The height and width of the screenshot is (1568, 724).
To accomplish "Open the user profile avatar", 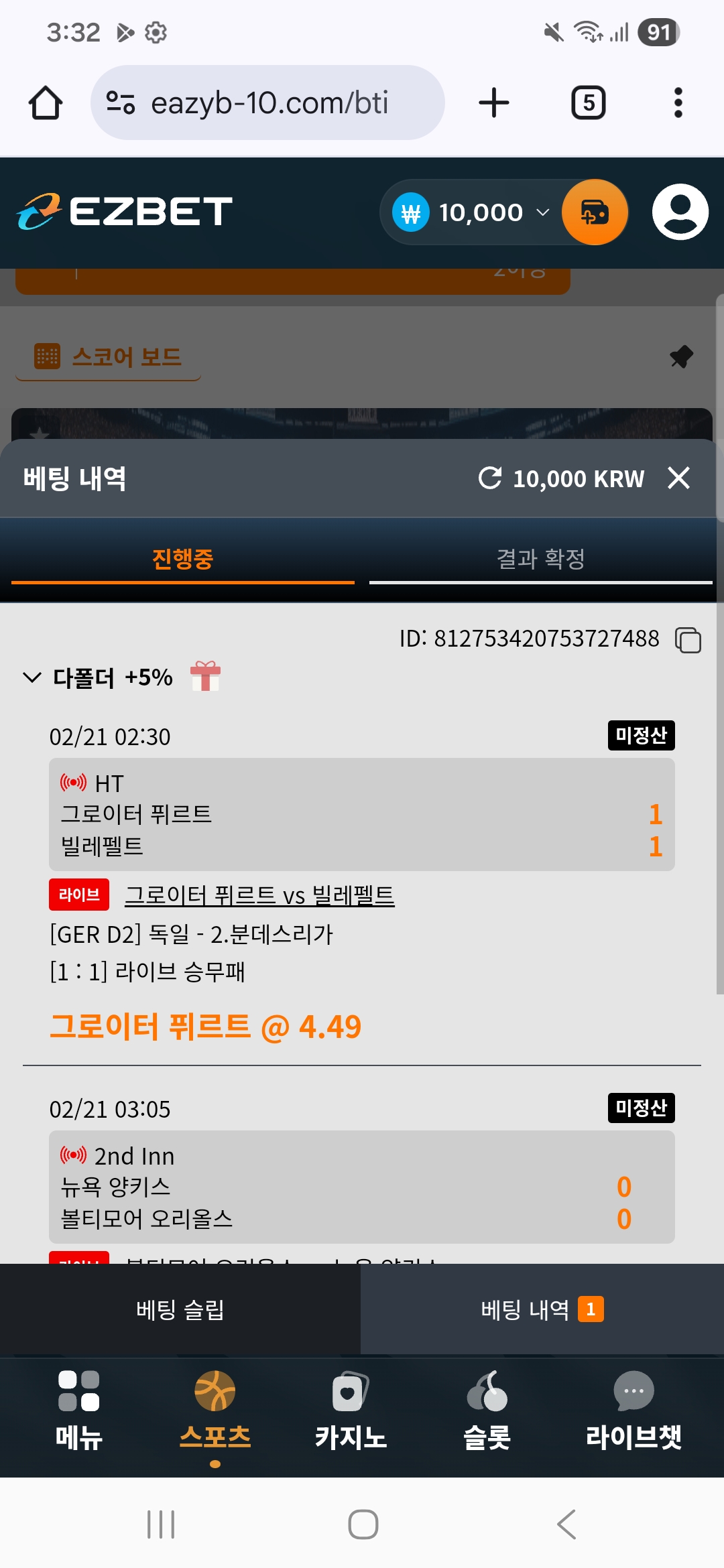I will click(x=680, y=212).
